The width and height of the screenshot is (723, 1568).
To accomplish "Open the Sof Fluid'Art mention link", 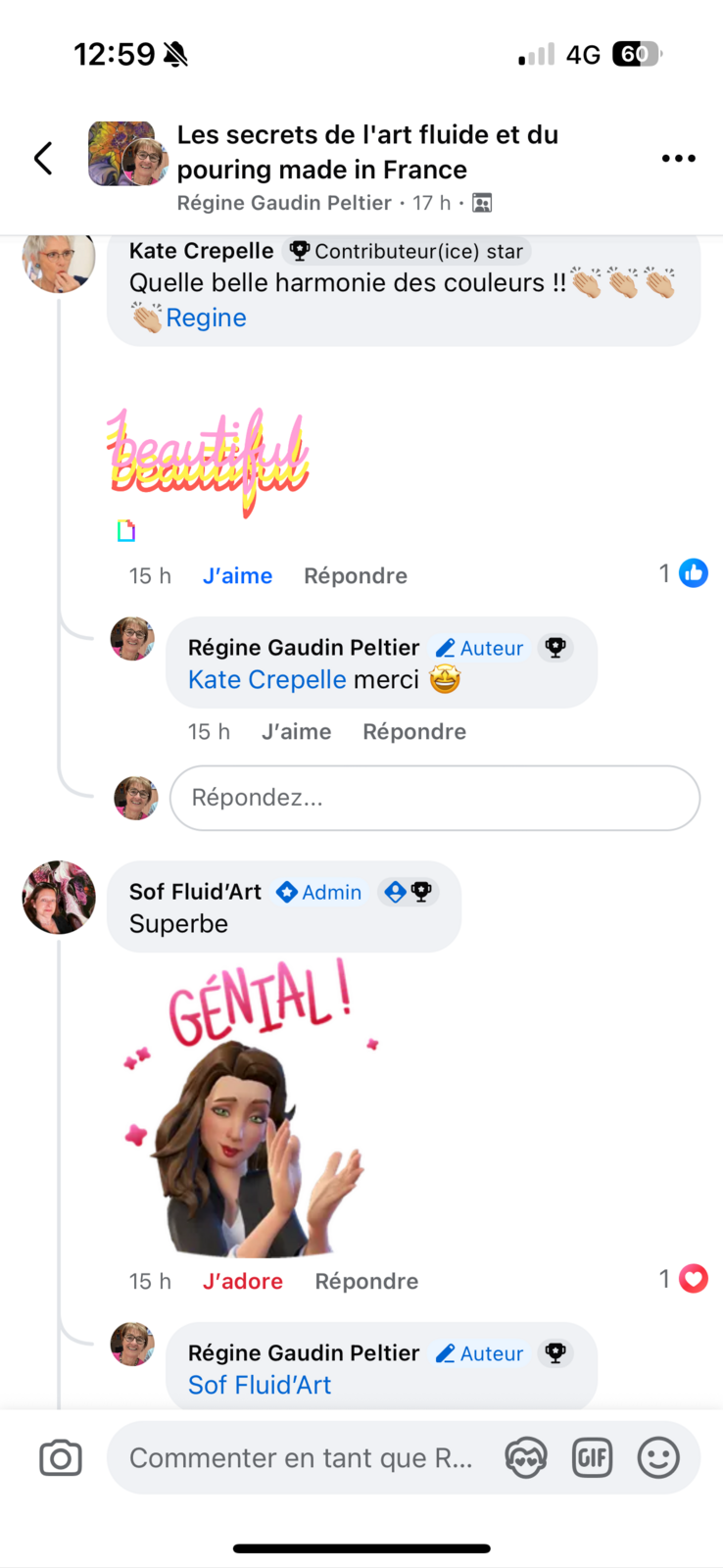I will (x=260, y=1386).
